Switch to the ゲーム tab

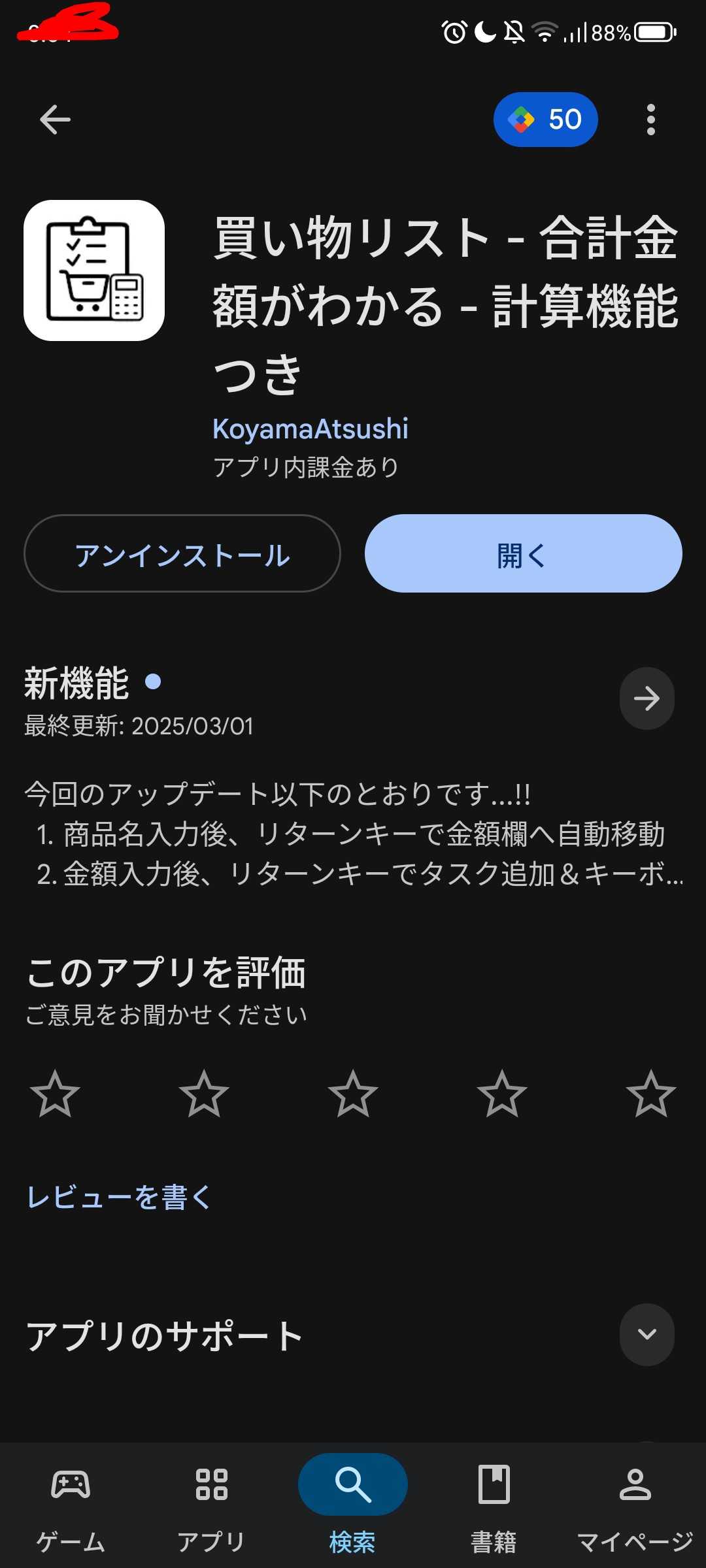(71, 1503)
